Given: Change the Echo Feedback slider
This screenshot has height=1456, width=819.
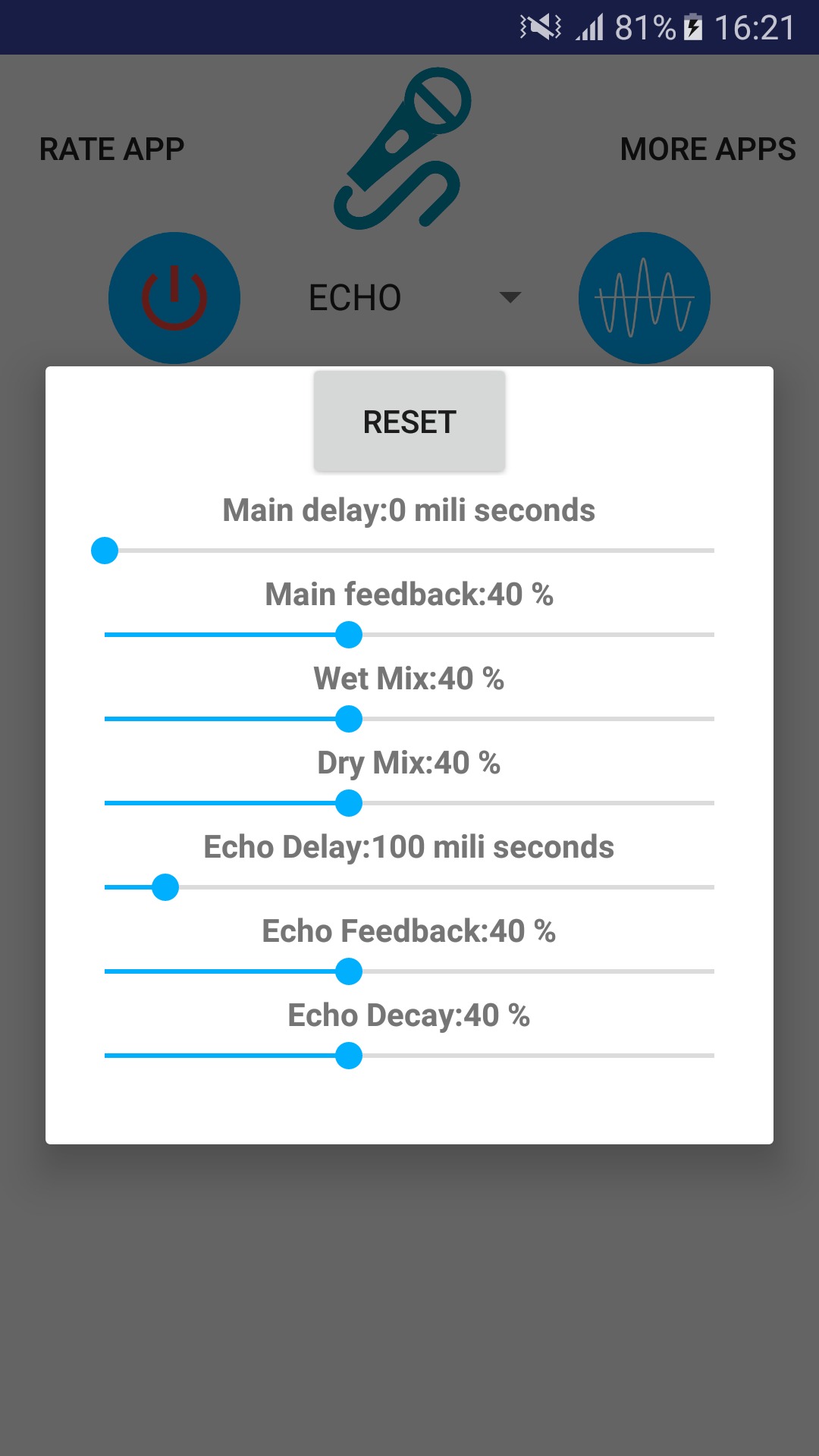Looking at the screenshot, I should (x=409, y=971).
